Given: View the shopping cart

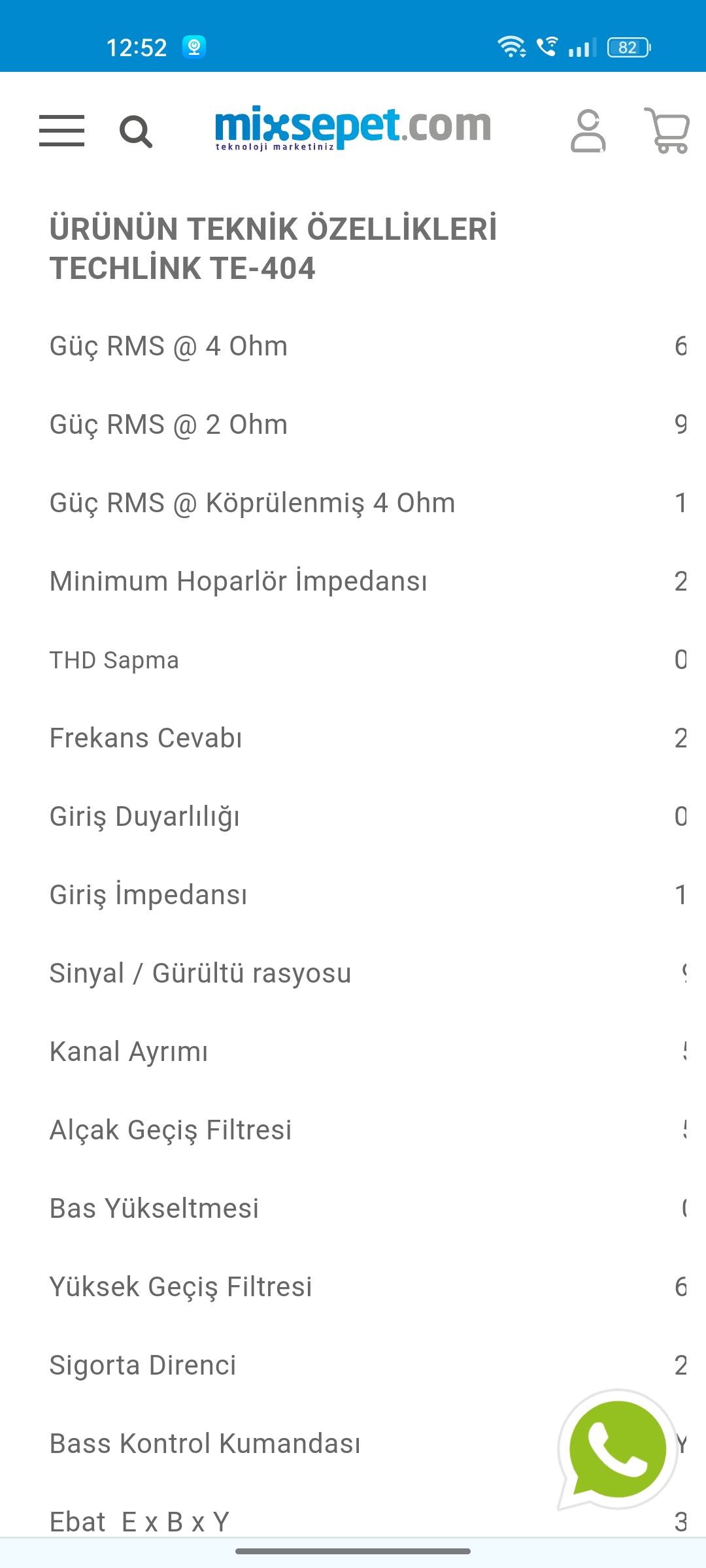Looking at the screenshot, I should [667, 131].
